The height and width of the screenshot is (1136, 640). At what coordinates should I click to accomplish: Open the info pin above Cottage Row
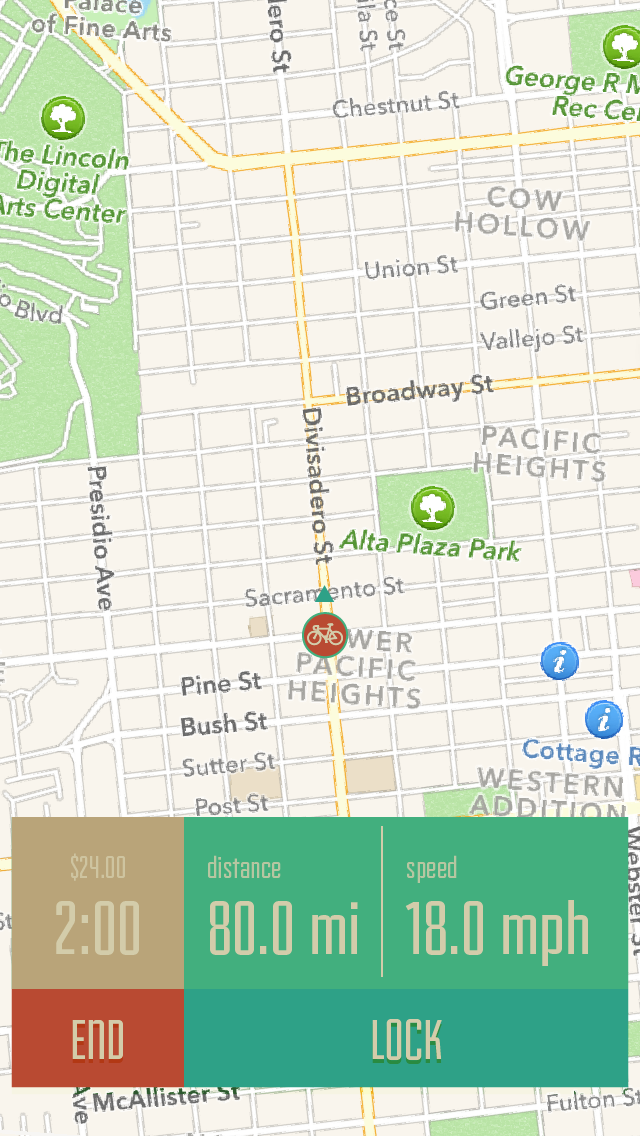[603, 718]
